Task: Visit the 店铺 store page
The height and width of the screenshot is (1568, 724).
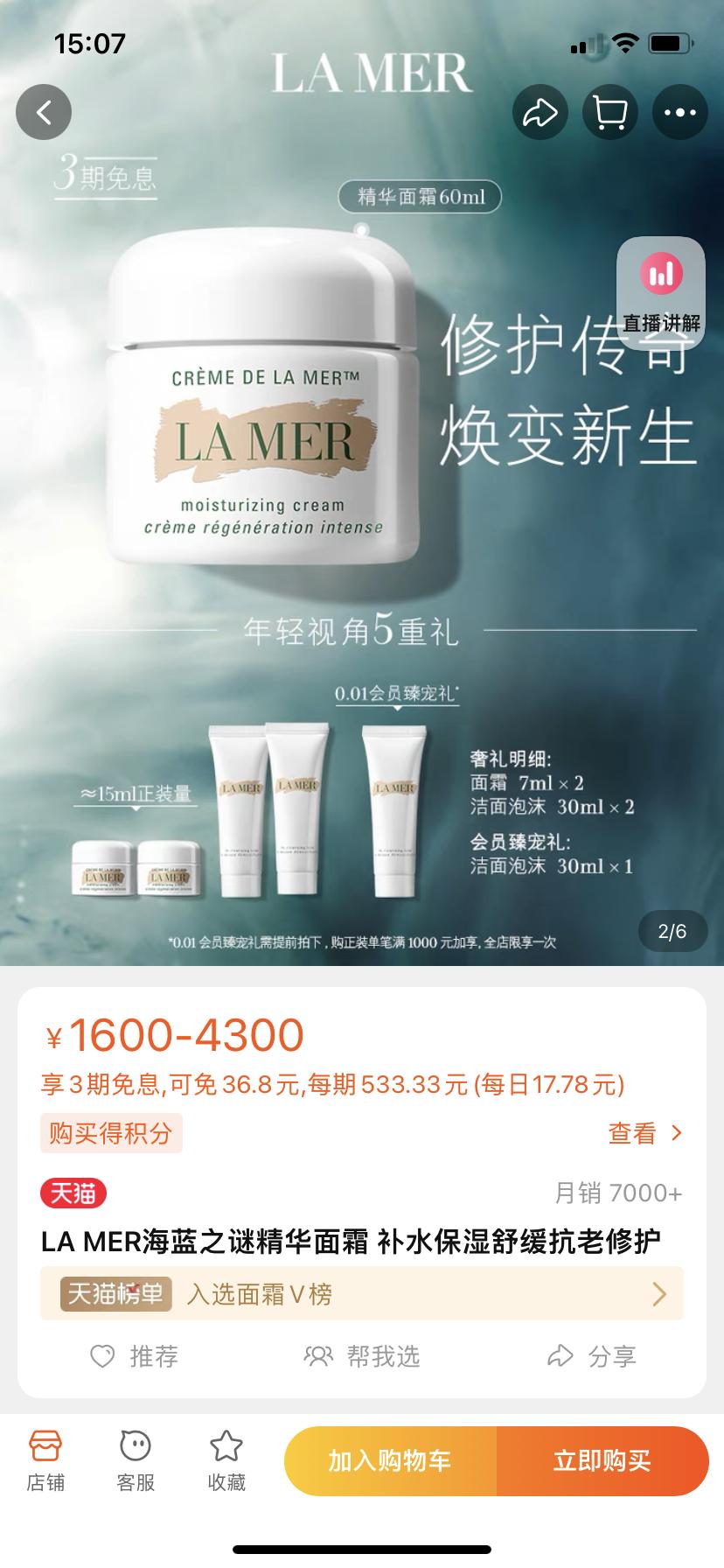Action: click(x=45, y=1461)
